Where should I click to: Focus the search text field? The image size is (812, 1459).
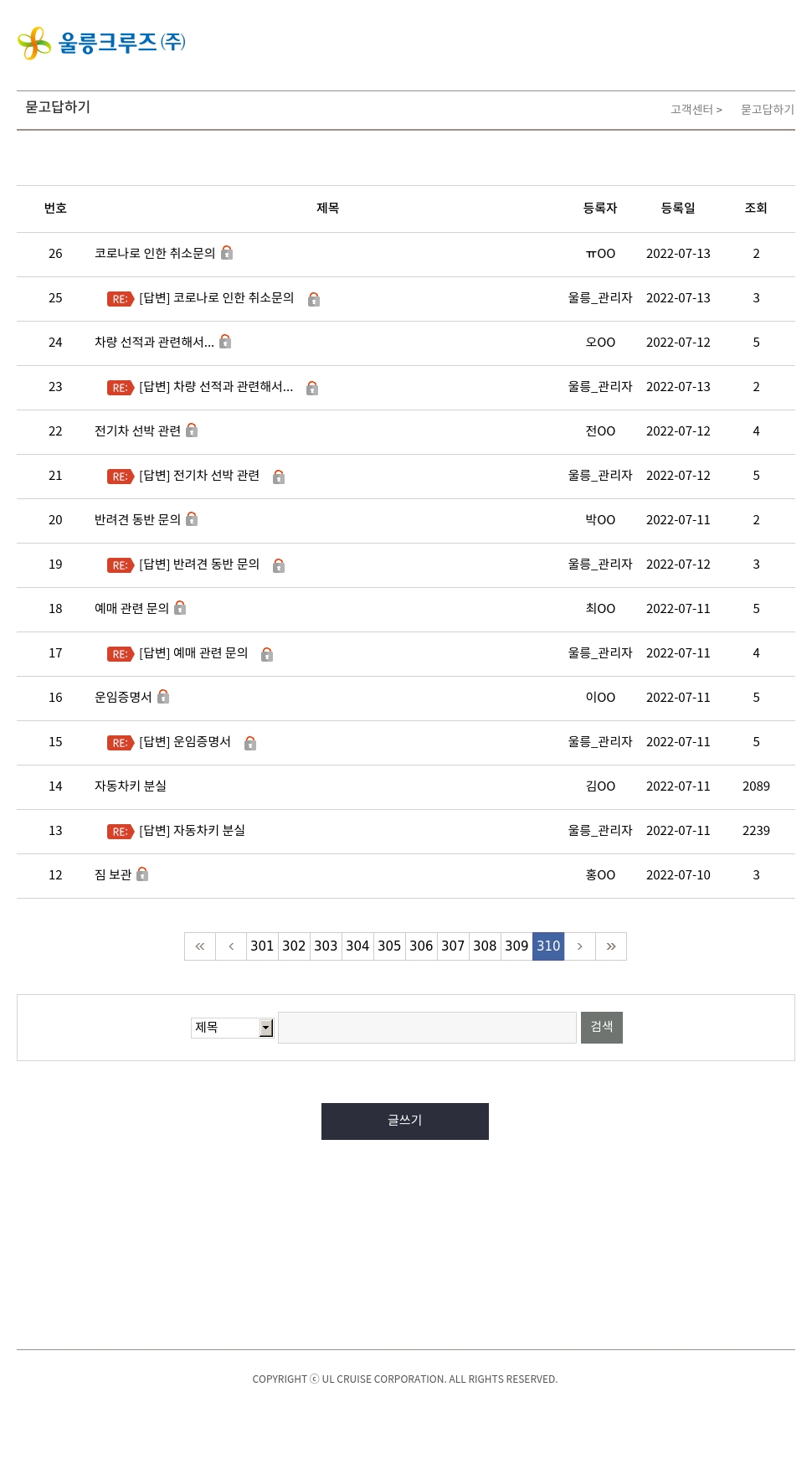pos(427,1028)
